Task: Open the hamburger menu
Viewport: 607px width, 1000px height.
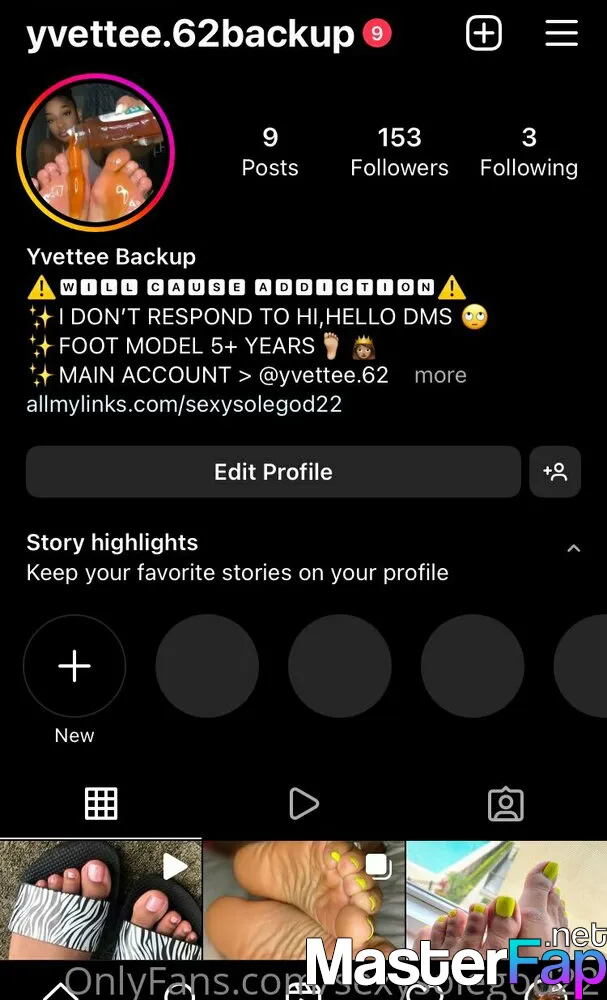Action: 561,33
